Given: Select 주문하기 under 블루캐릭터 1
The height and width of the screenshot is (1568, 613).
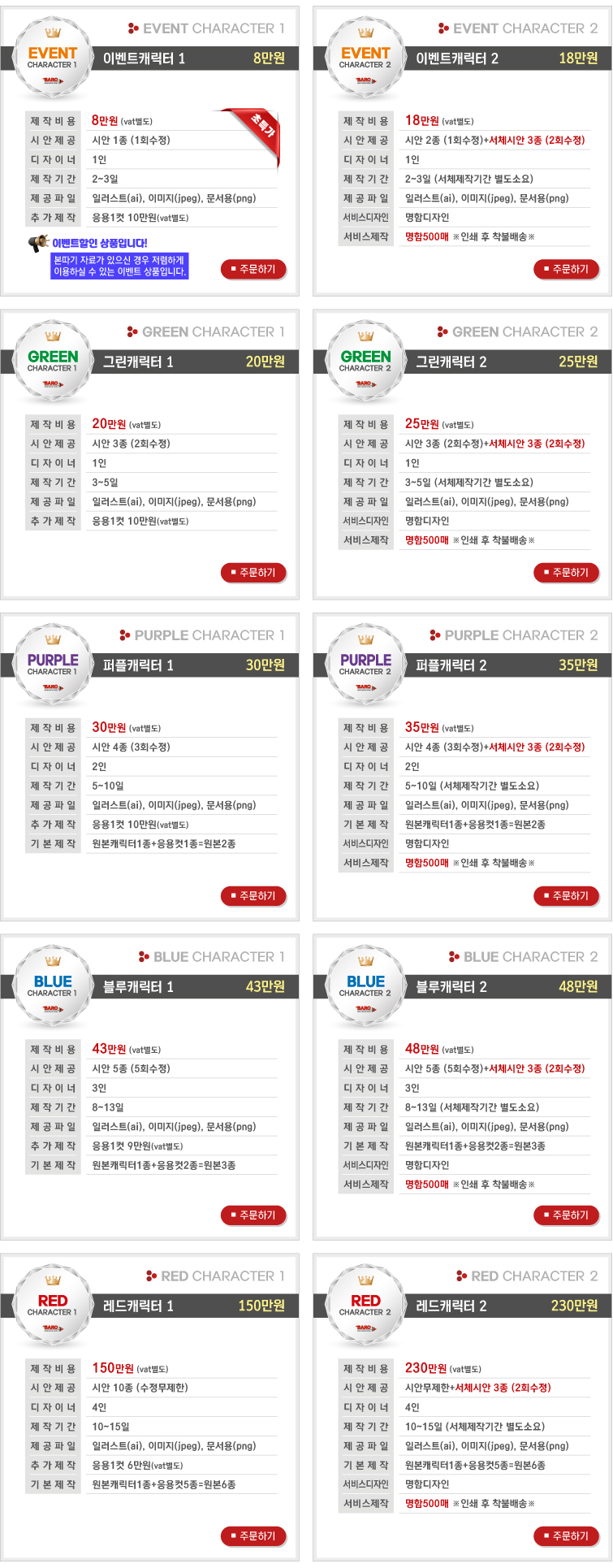Looking at the screenshot, I should click(253, 1215).
